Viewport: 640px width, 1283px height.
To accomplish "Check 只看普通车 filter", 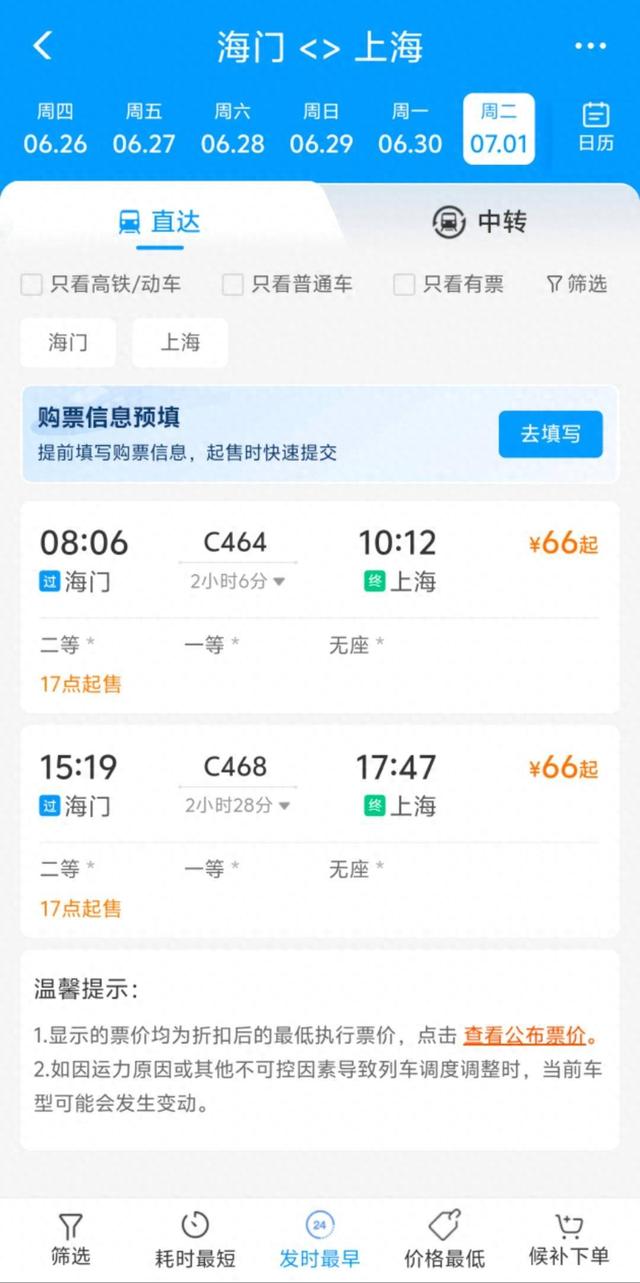I will (287, 284).
